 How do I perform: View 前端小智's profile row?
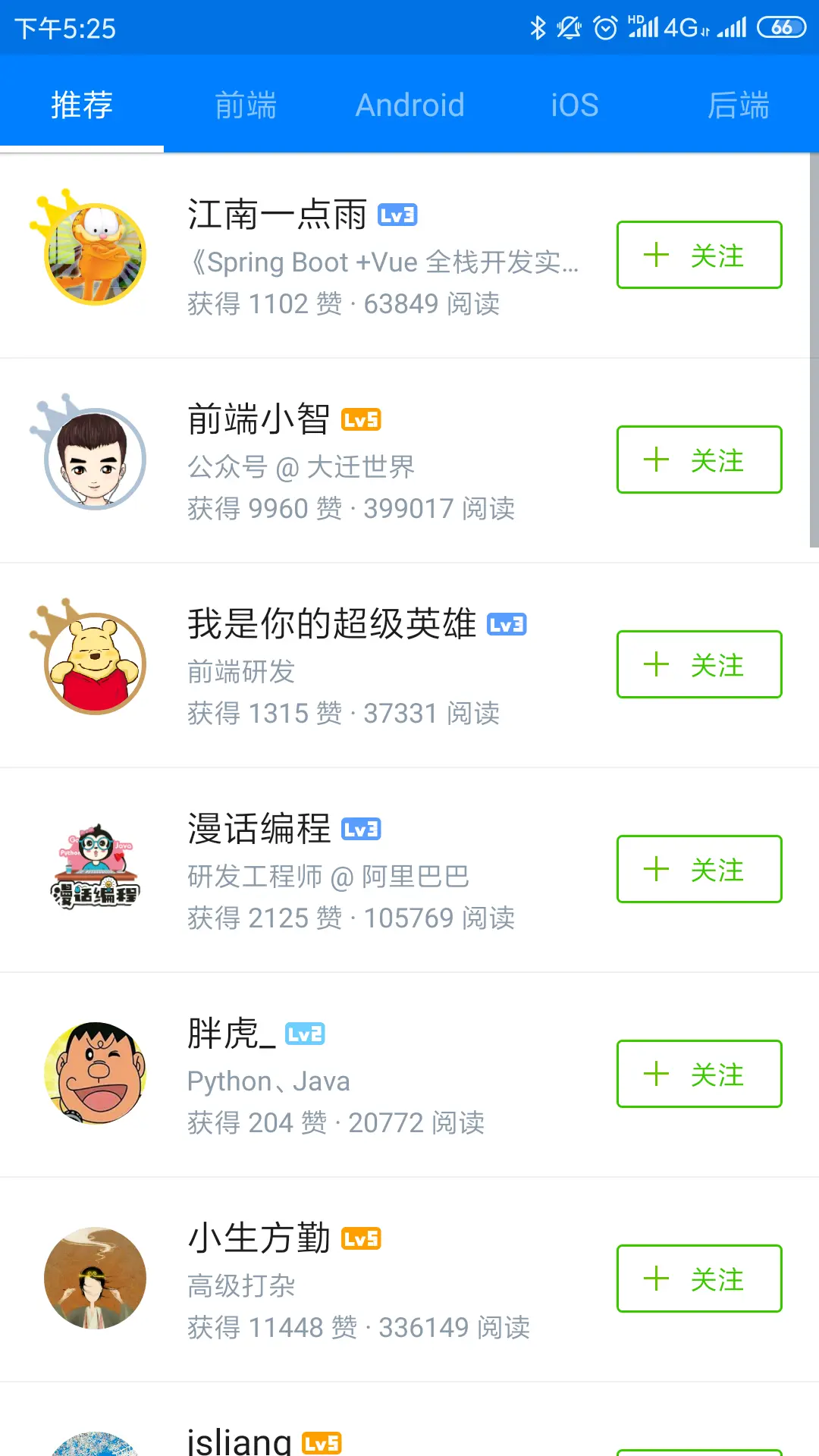(341, 461)
